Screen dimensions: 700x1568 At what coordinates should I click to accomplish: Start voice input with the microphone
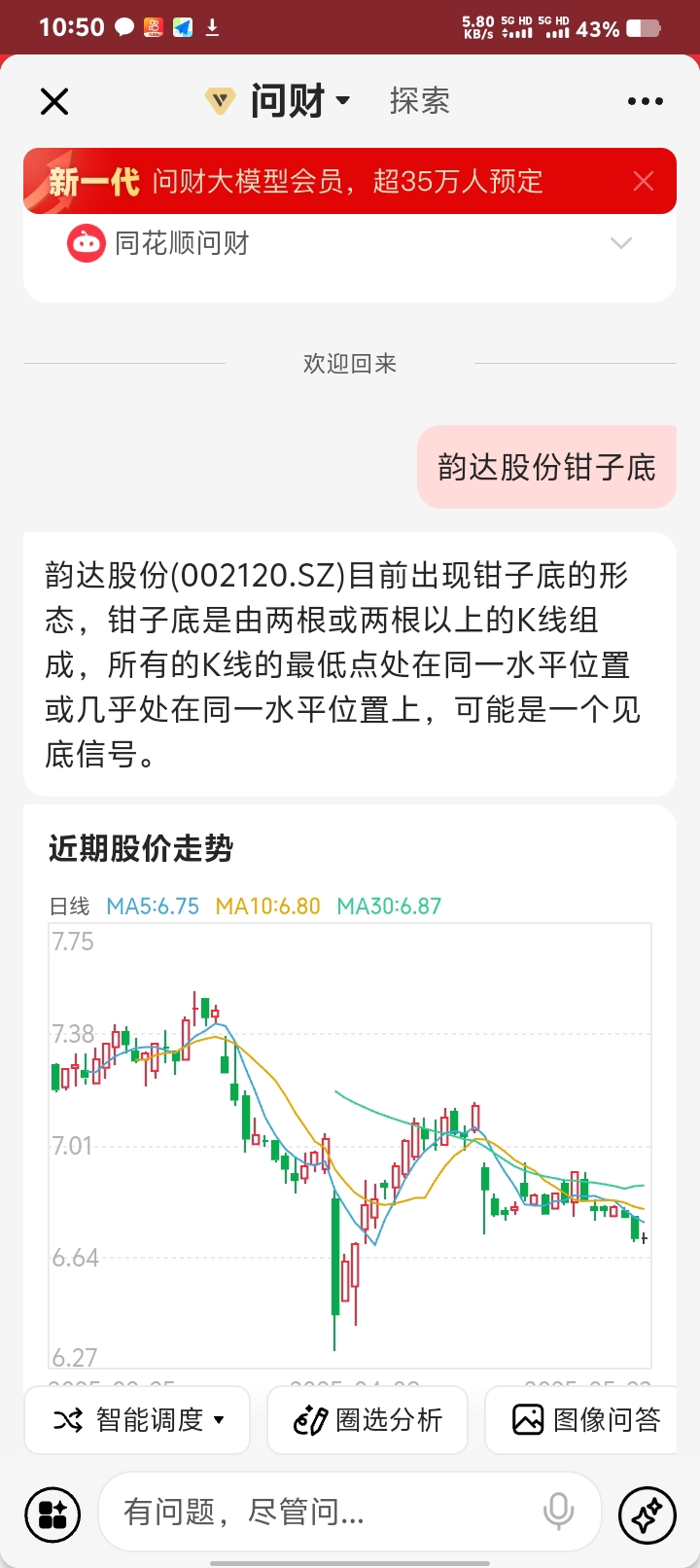(559, 1512)
